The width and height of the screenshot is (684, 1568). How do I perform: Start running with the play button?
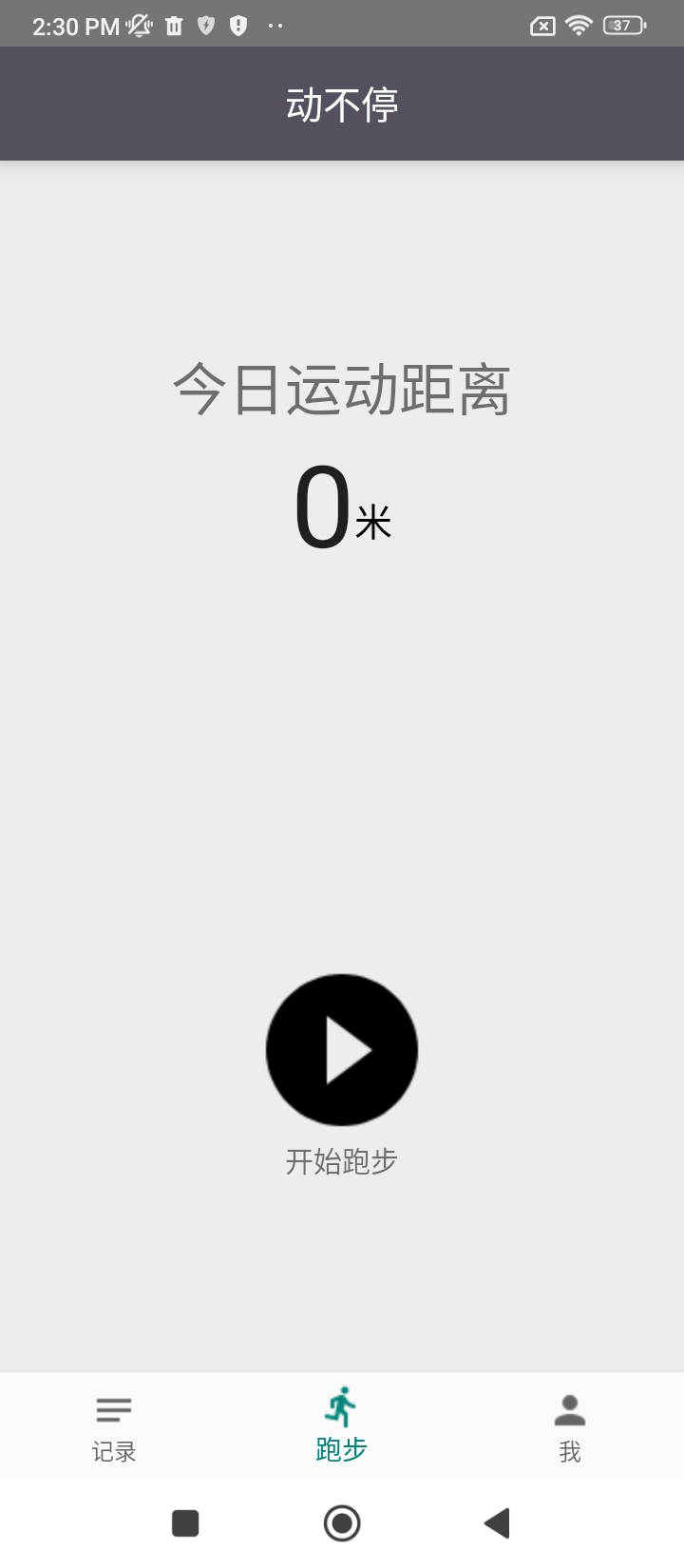(342, 1049)
